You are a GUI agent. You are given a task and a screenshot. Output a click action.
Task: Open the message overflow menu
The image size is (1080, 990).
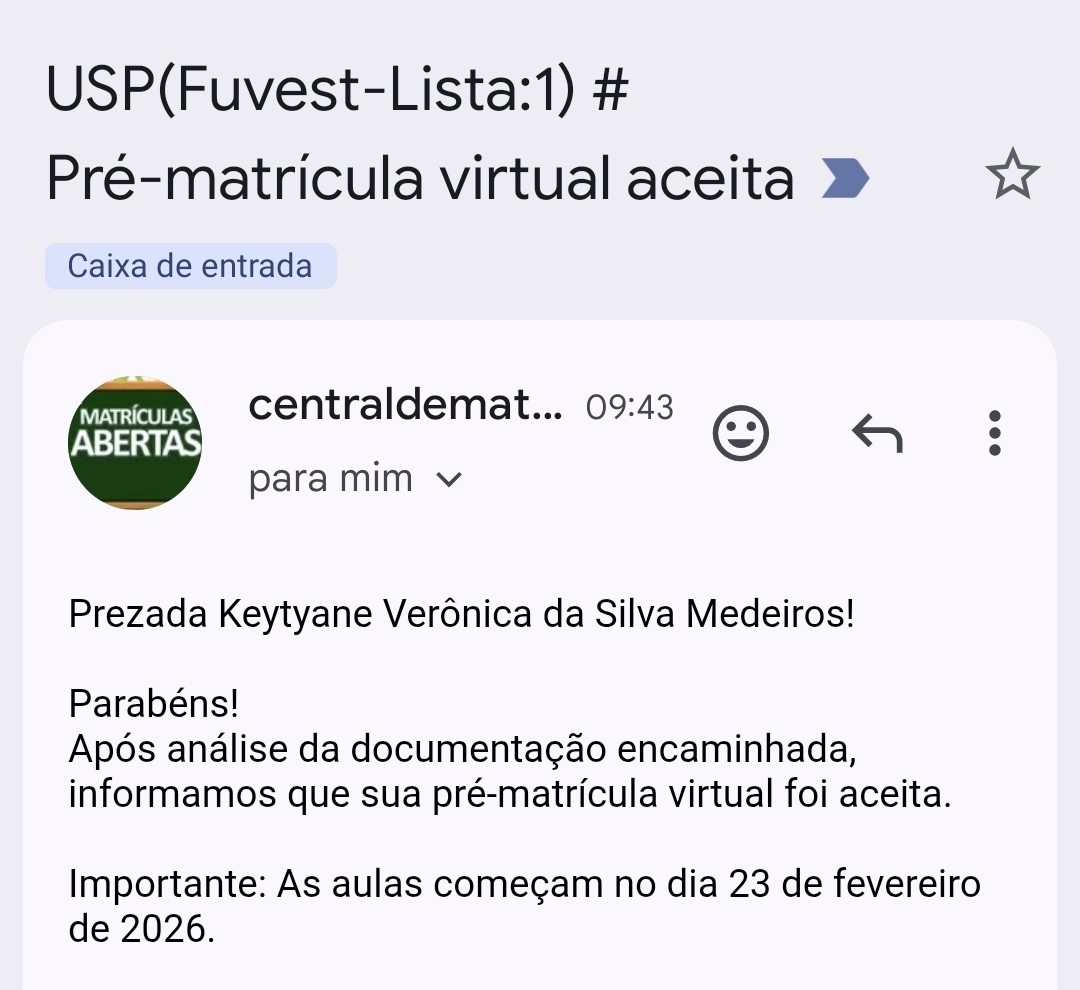(994, 433)
